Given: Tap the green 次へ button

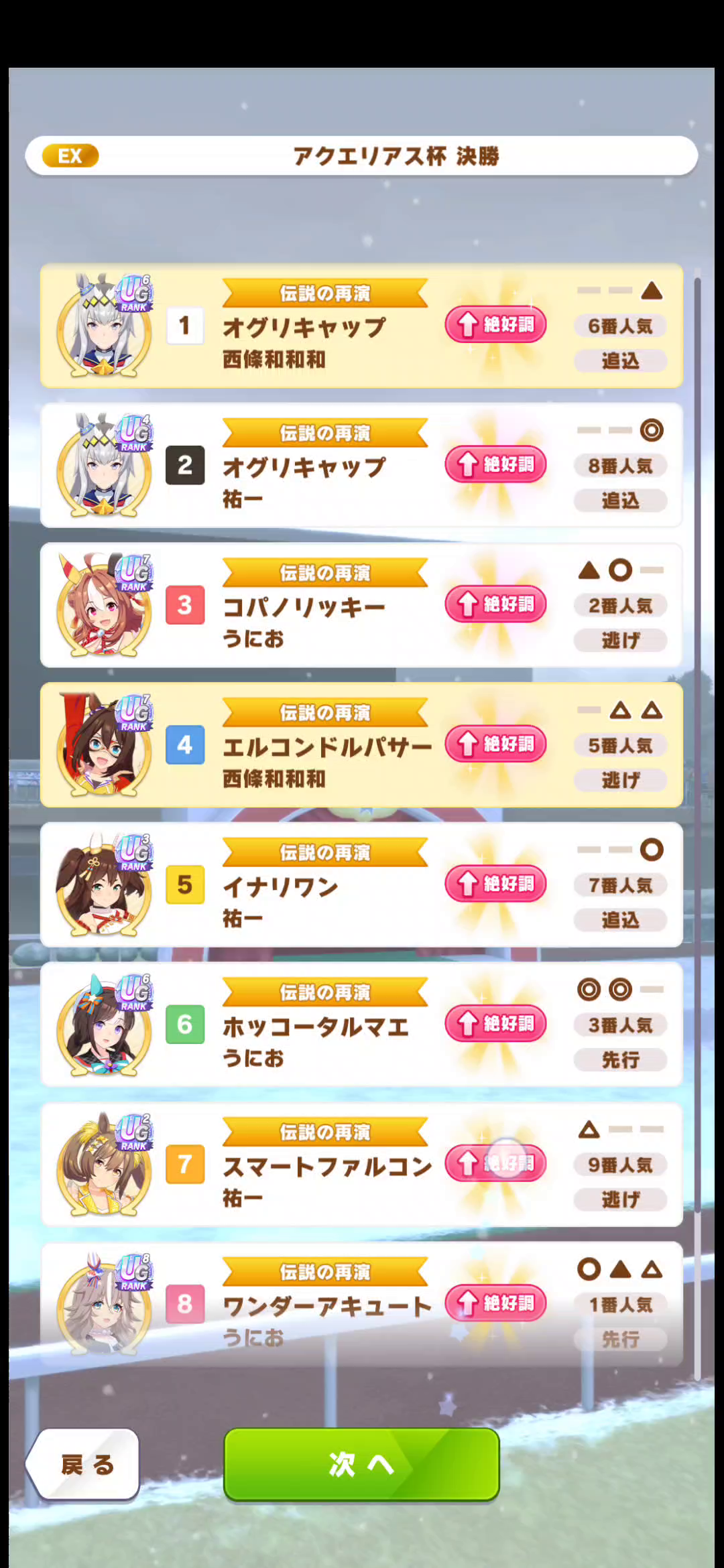Looking at the screenshot, I should [361, 1464].
